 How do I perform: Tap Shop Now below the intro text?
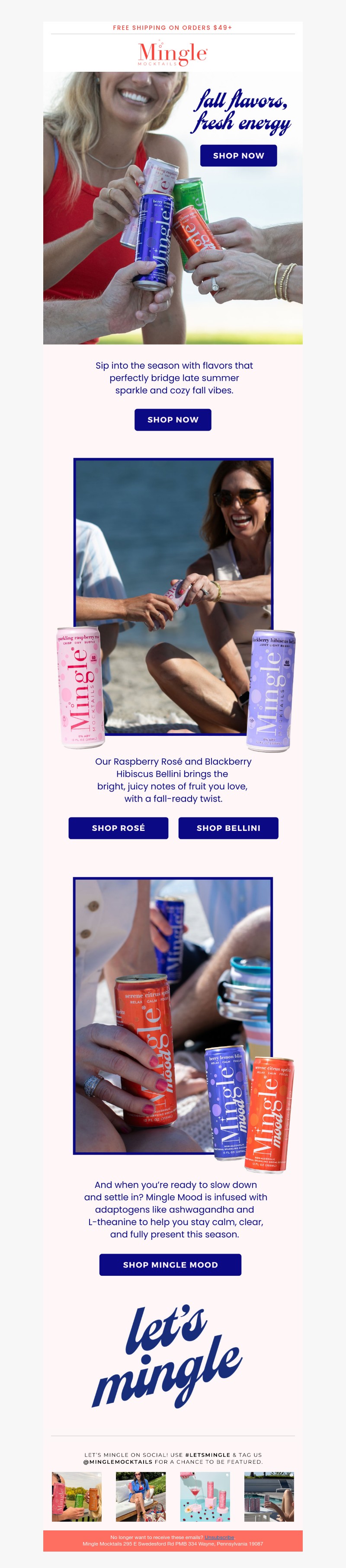[173, 419]
